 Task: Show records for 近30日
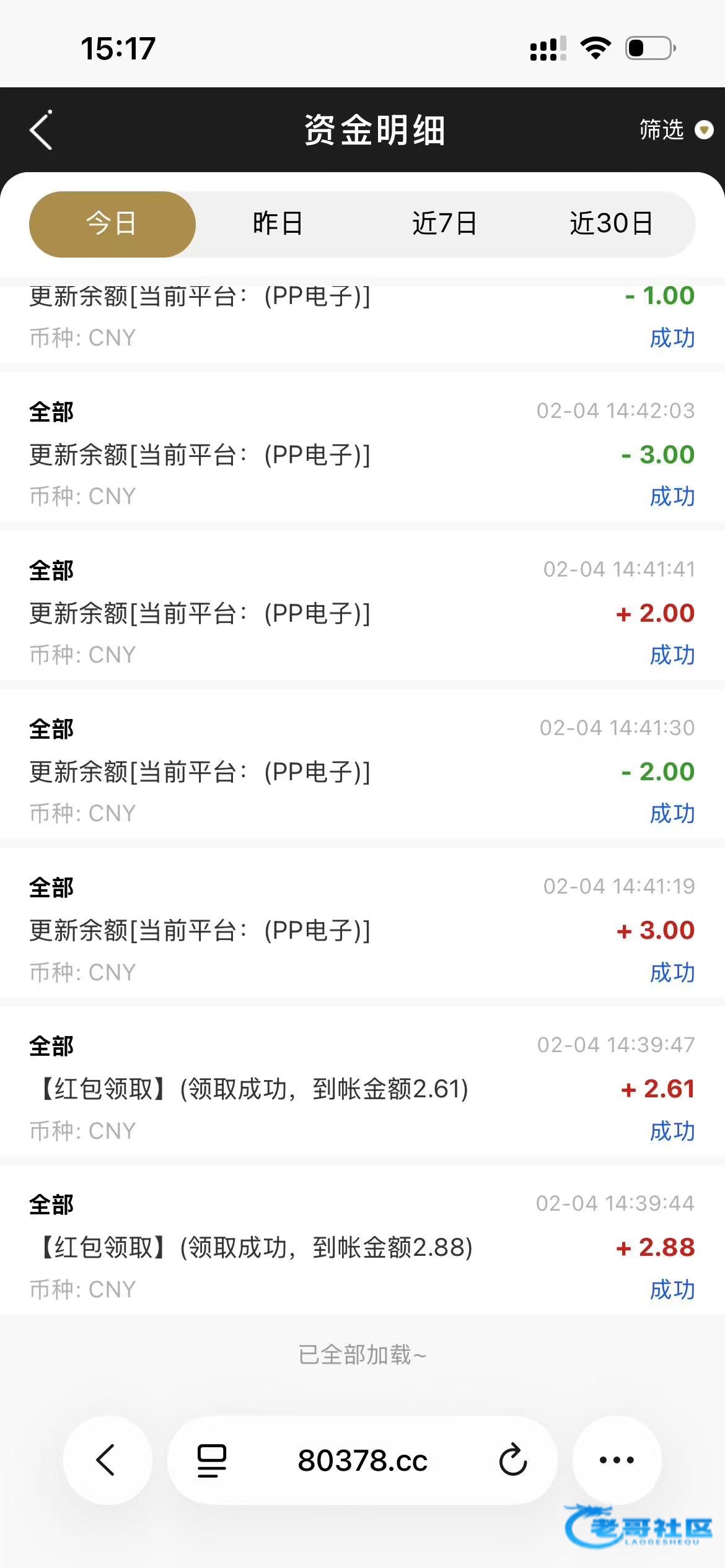[611, 224]
